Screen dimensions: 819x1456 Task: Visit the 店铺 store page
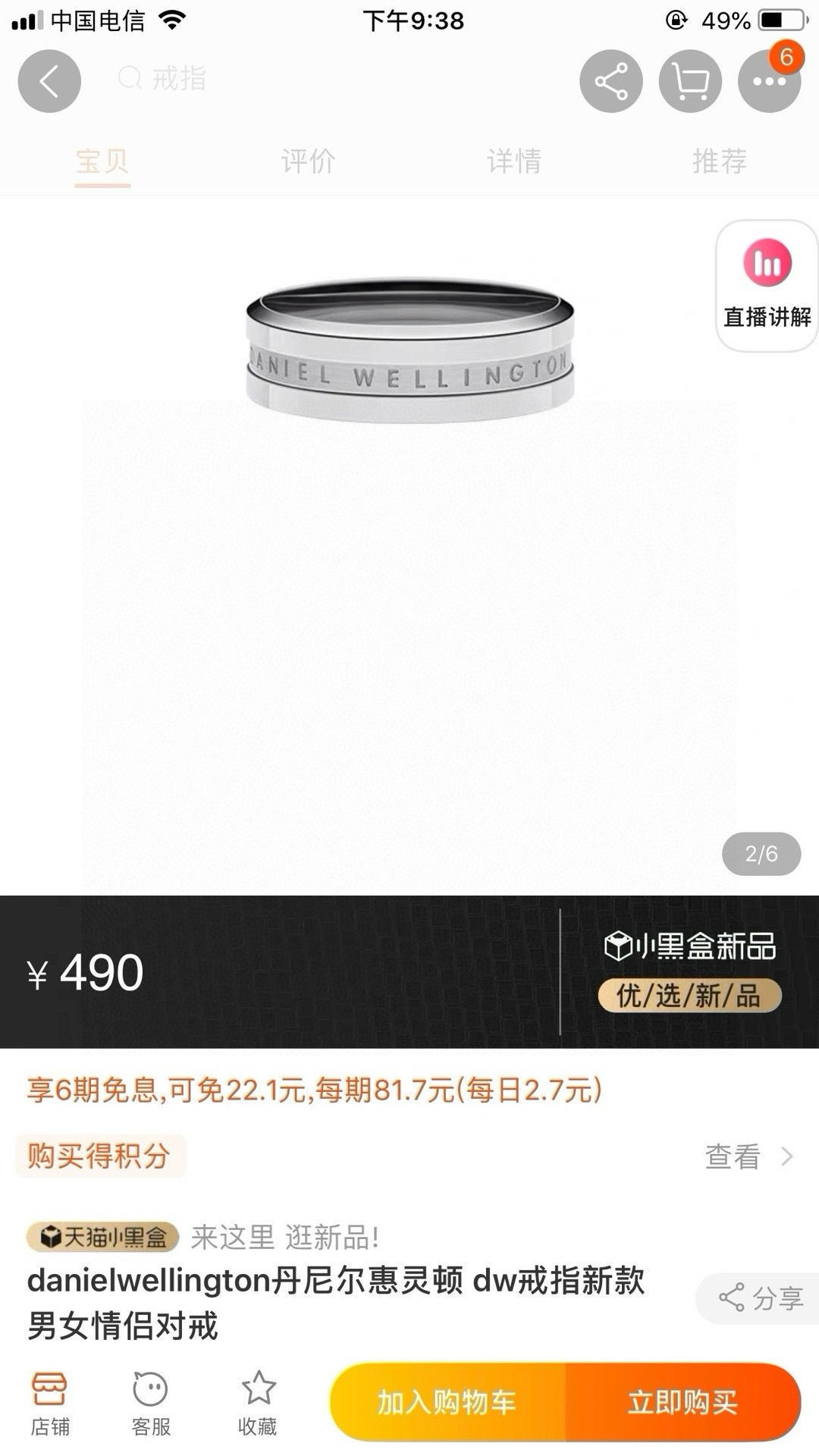(x=49, y=1403)
